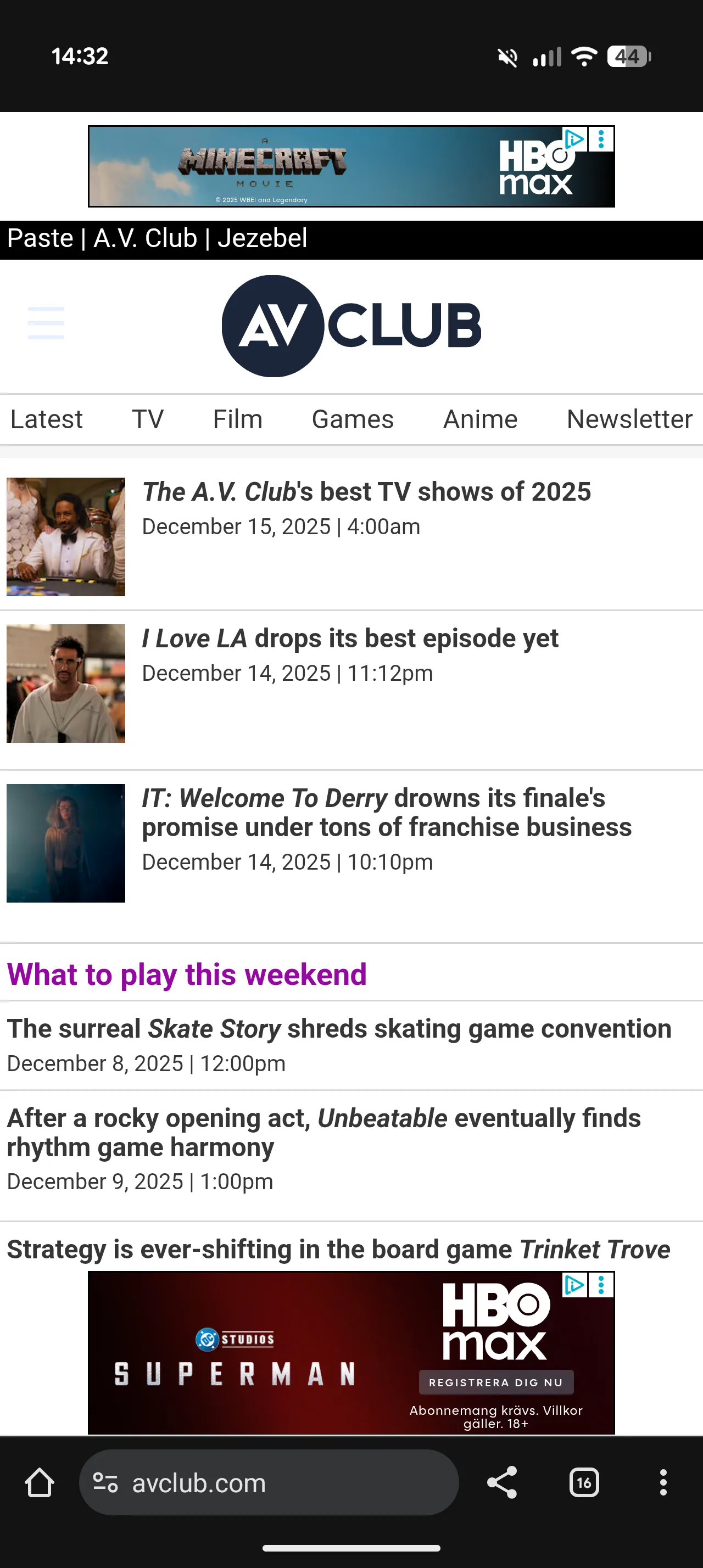
Task: Open the browser tab switcher
Action: pos(584,1482)
